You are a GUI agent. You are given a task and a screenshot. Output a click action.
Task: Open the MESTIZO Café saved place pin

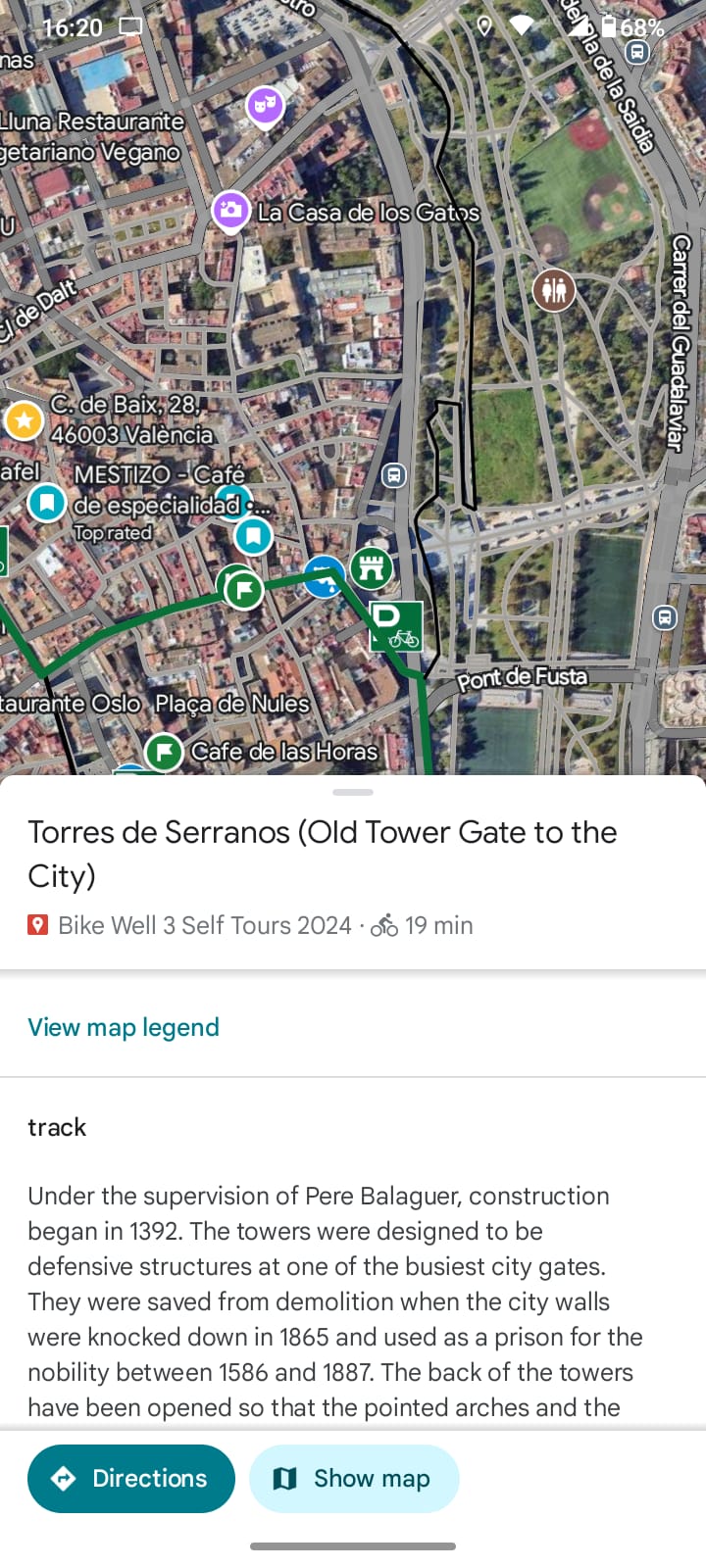pos(47,503)
